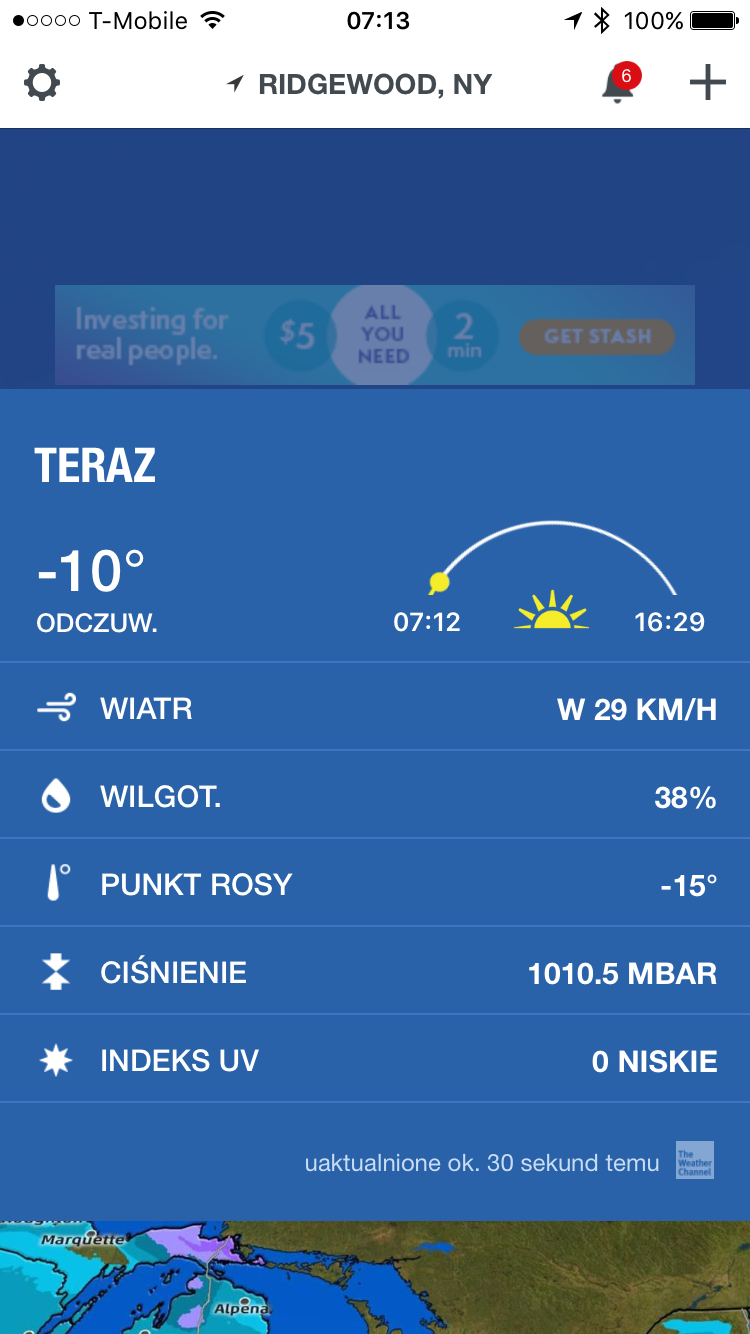Screen dimensions: 750x1334
Task: Open the notifications bell with 6 alerts
Action: point(617,86)
